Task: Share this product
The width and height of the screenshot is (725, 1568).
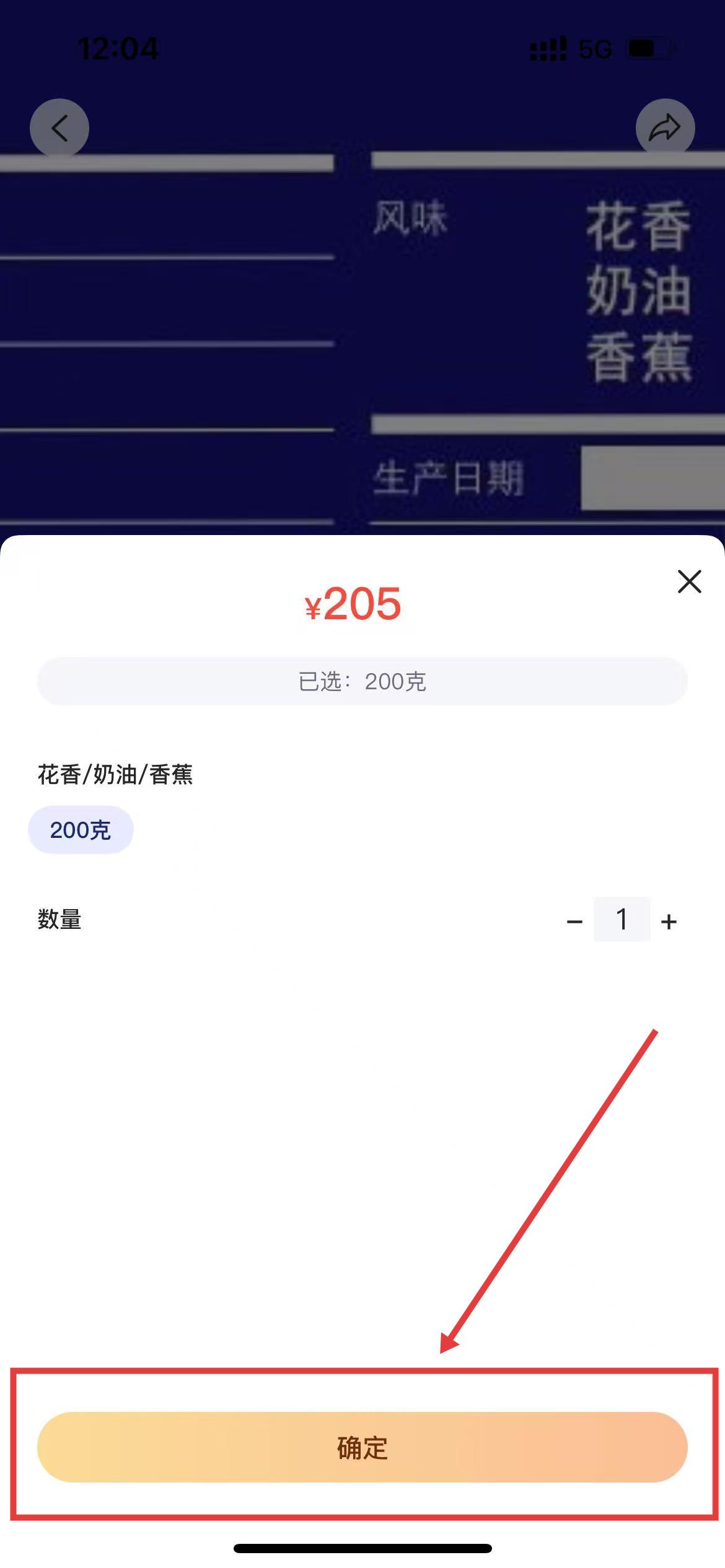Action: coord(665,128)
